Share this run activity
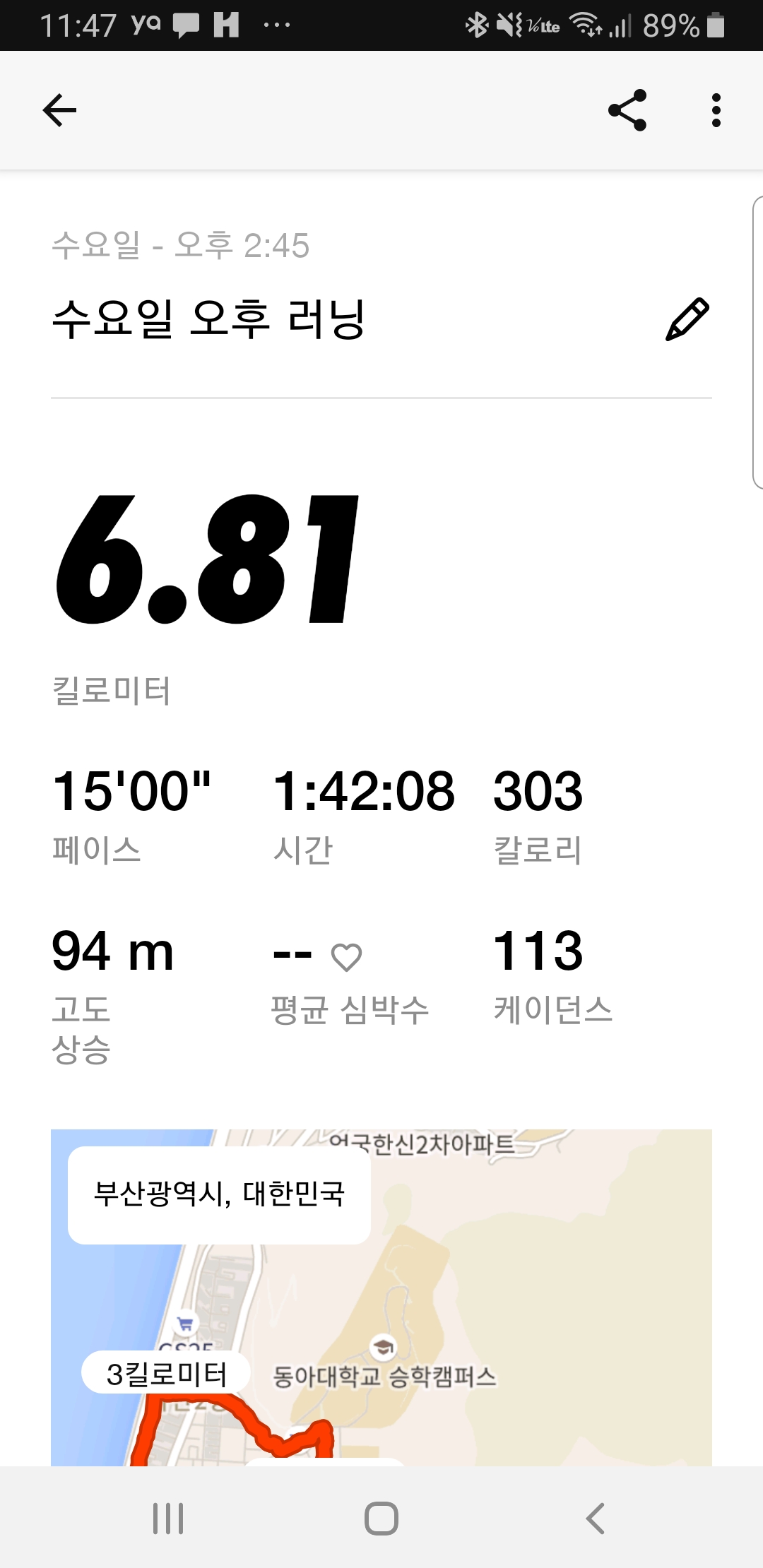 (627, 110)
